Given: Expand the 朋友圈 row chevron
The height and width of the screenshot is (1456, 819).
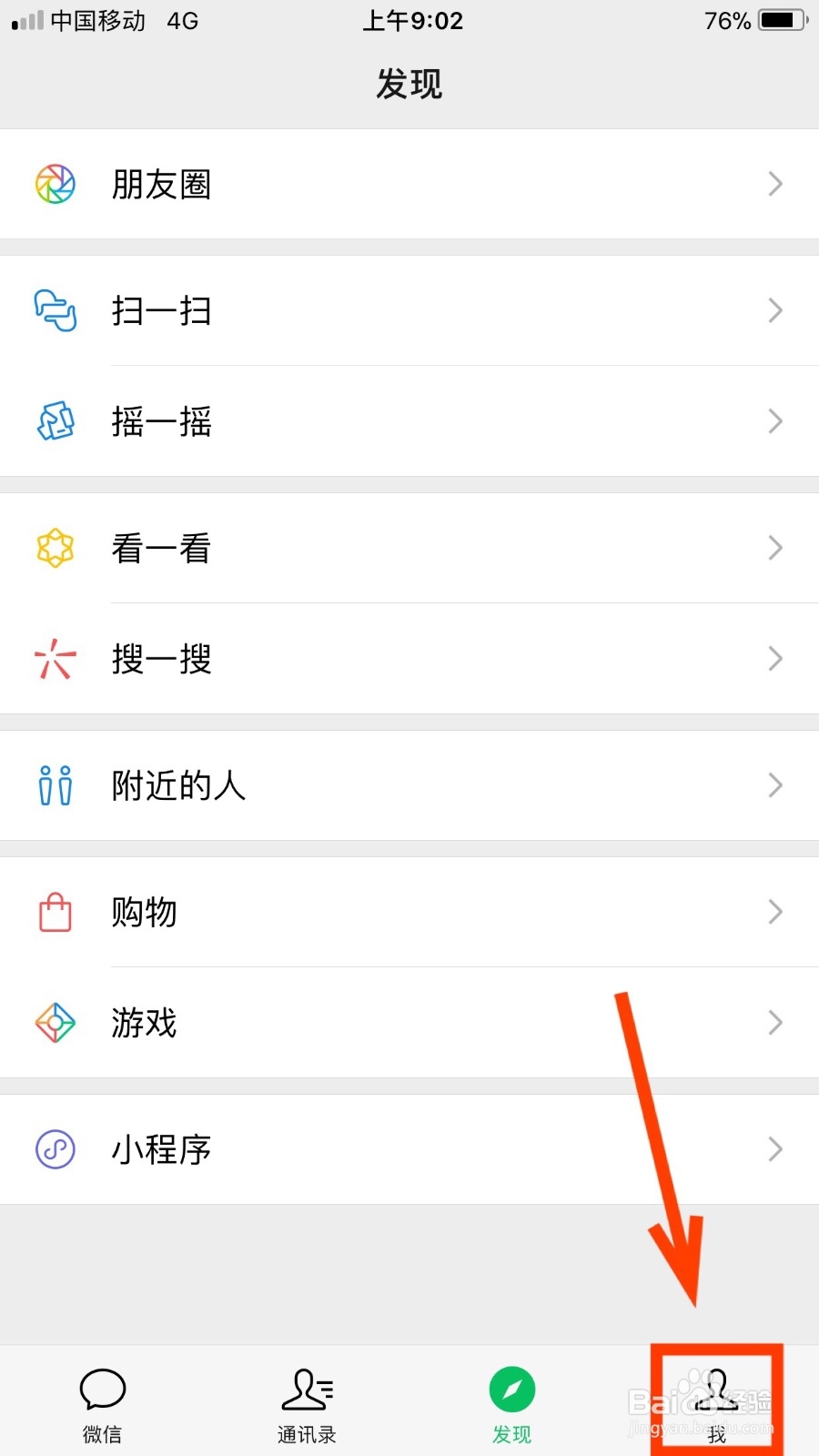Looking at the screenshot, I should pyautogui.click(x=774, y=184).
